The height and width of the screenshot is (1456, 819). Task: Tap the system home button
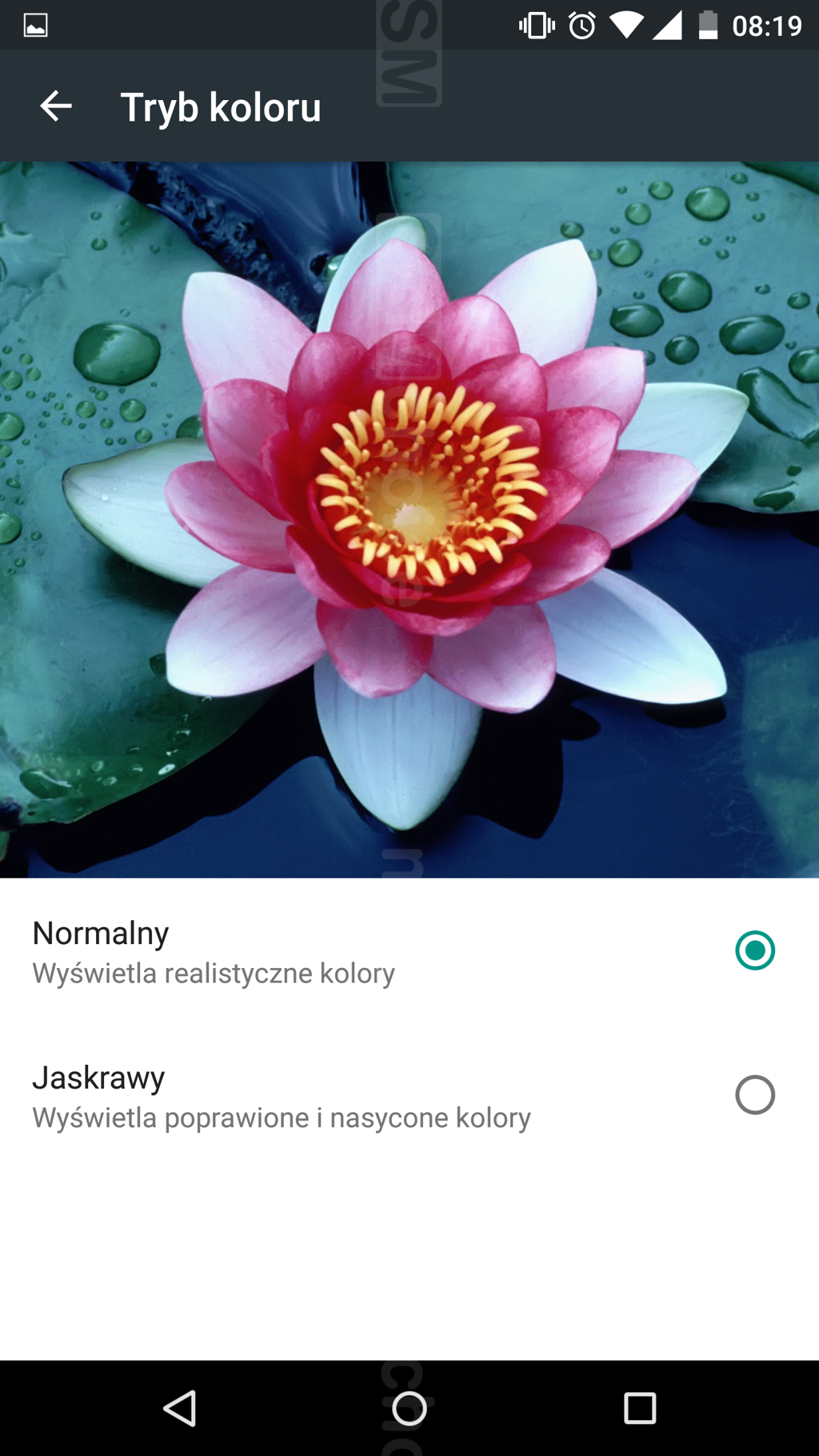click(409, 1408)
